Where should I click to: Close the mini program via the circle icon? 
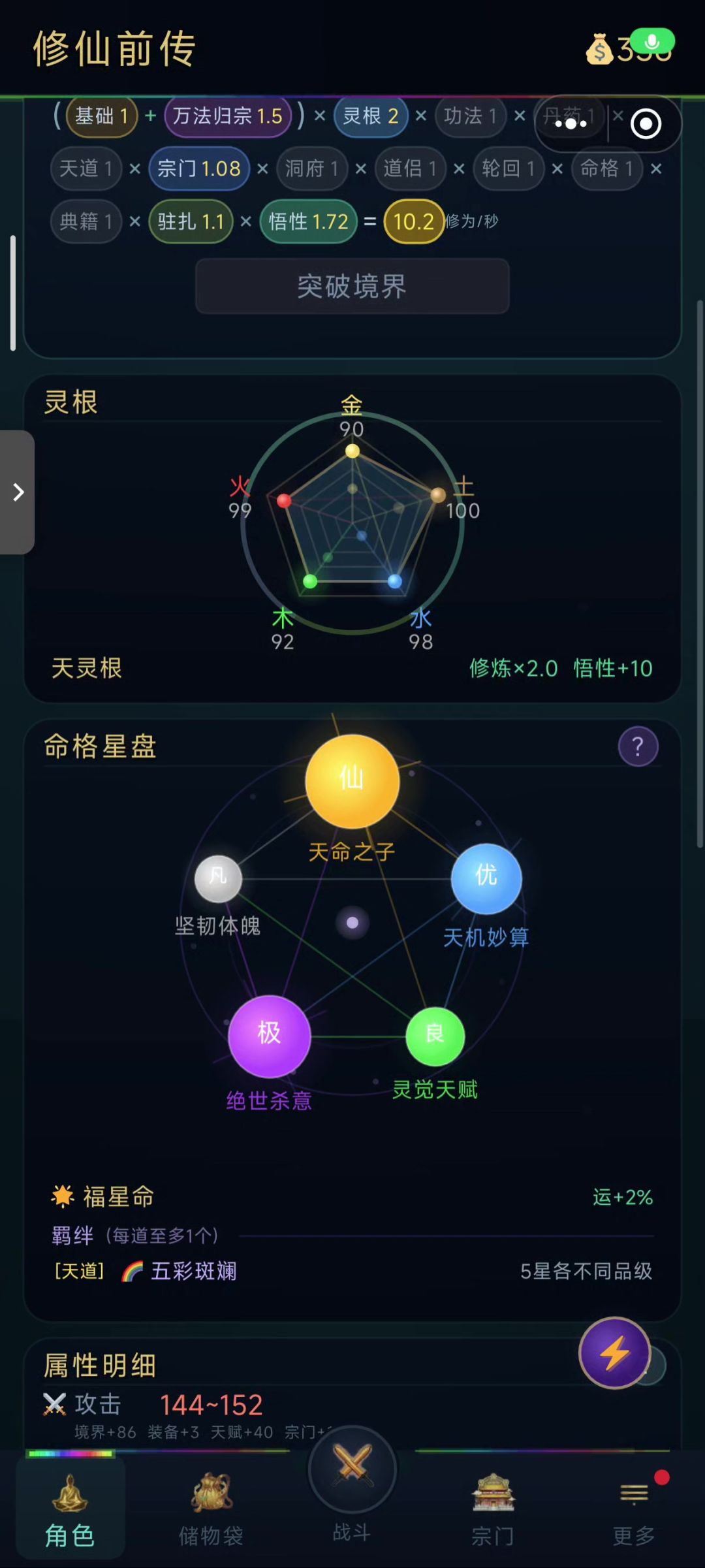click(646, 124)
